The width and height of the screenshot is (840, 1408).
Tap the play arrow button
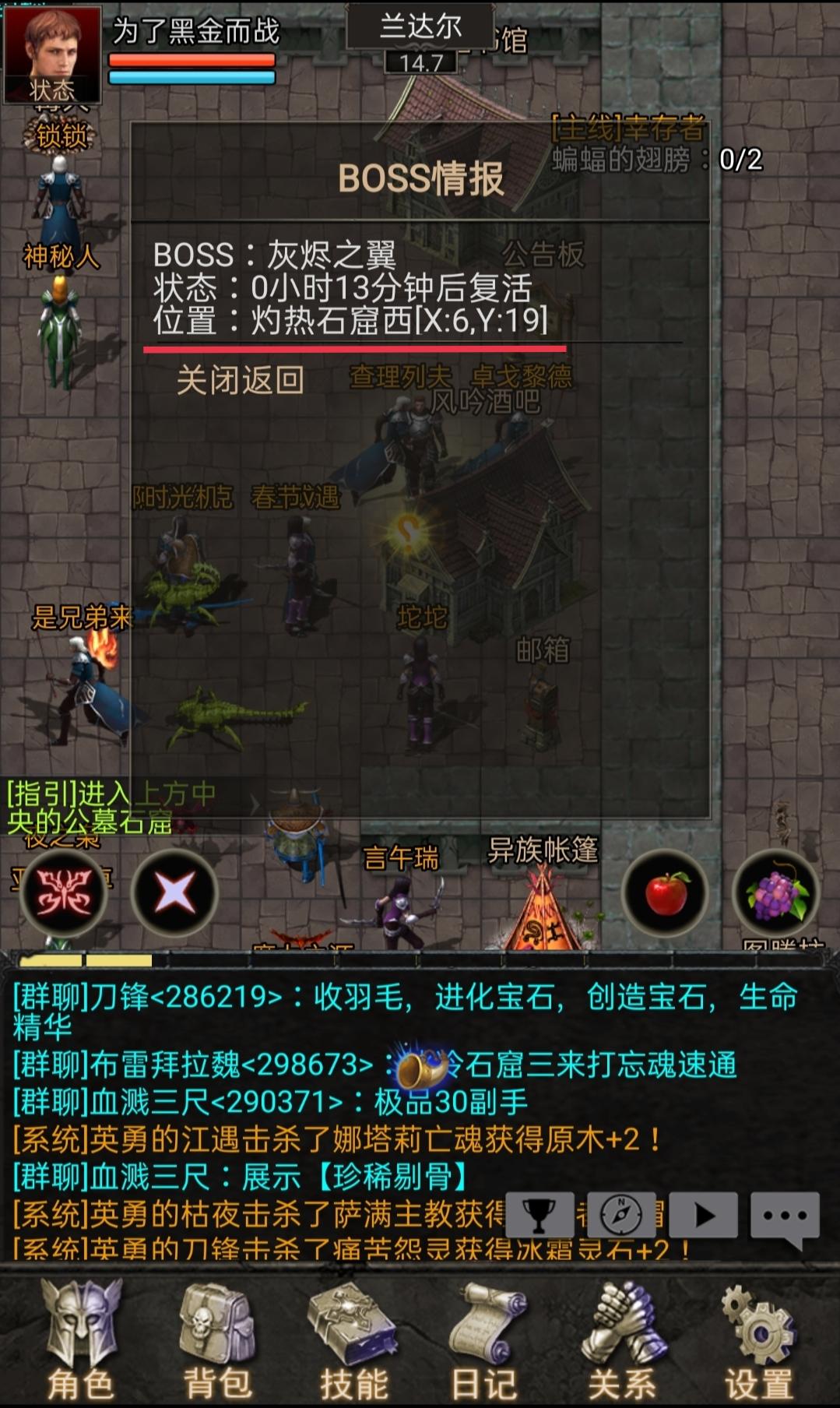pyautogui.click(x=704, y=1214)
